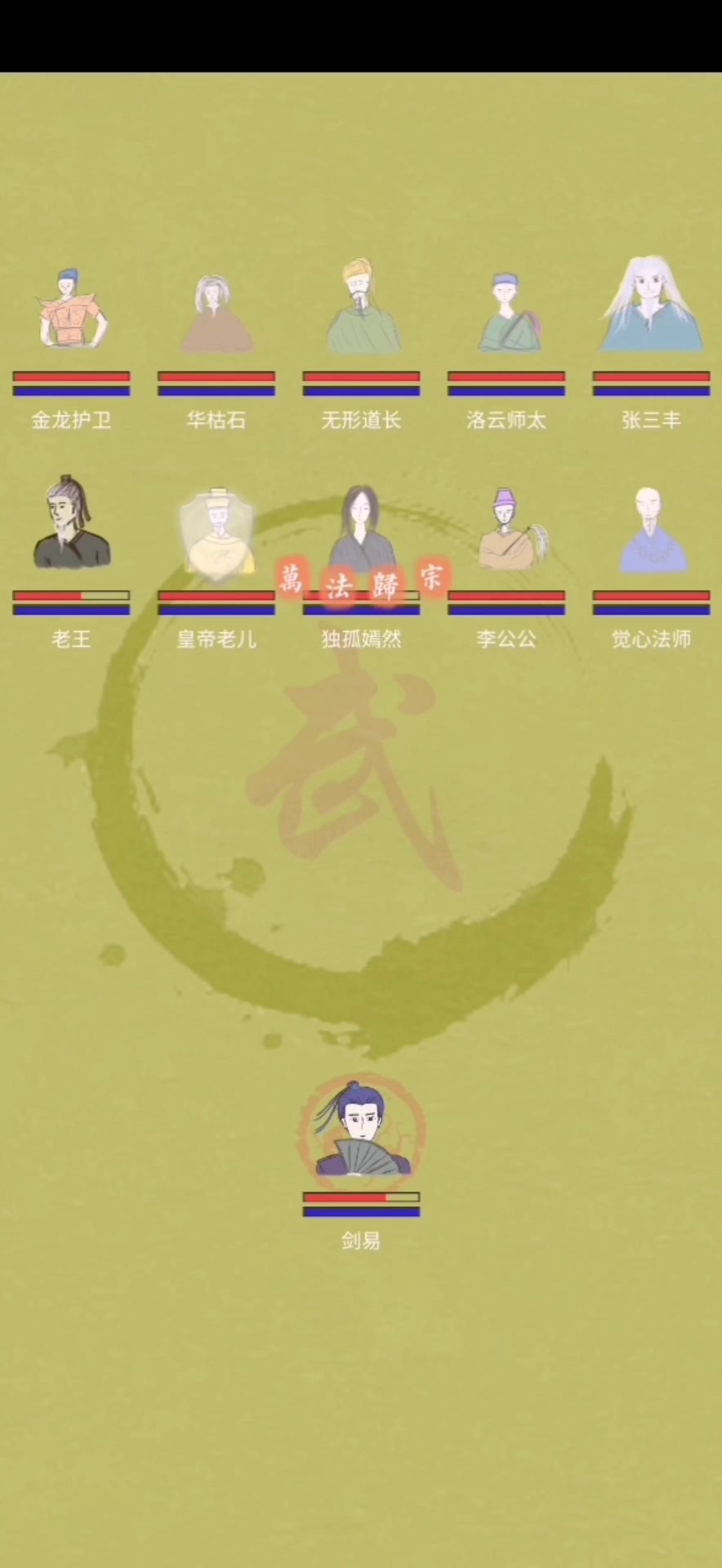722x1568 pixels.
Task: Select the shielded 皇帝老儿
Action: point(216,531)
